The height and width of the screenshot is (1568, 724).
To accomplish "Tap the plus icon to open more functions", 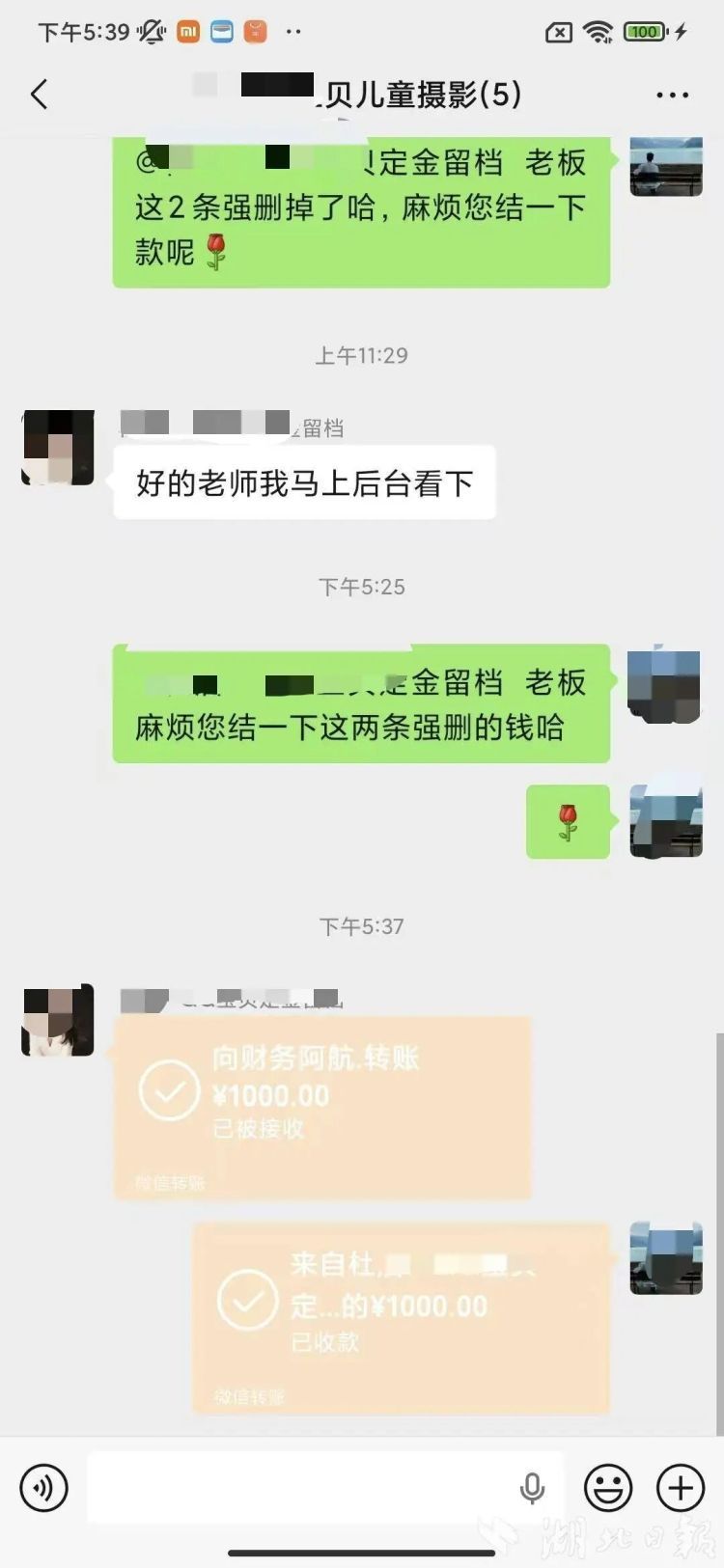I will click(680, 1488).
